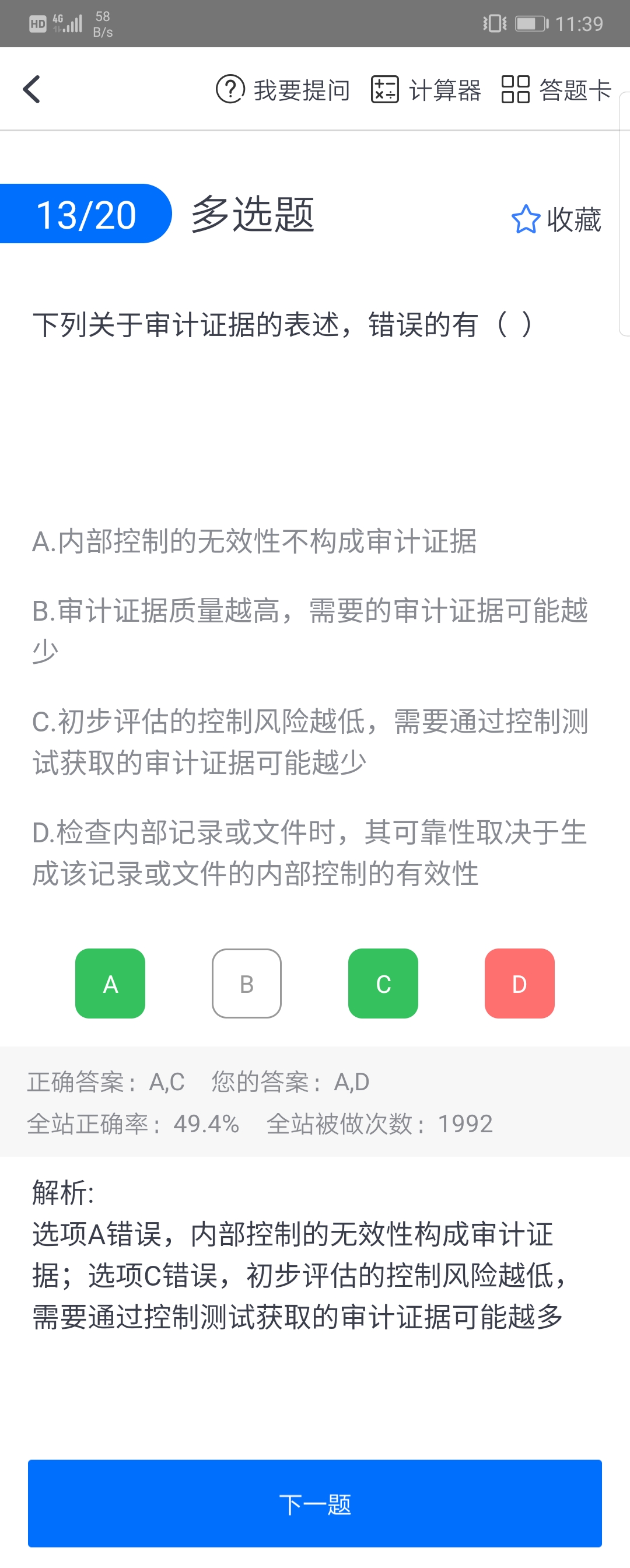630x1568 pixels.
Task: Tap 收藏 to bookmark this question
Action: coord(556,219)
